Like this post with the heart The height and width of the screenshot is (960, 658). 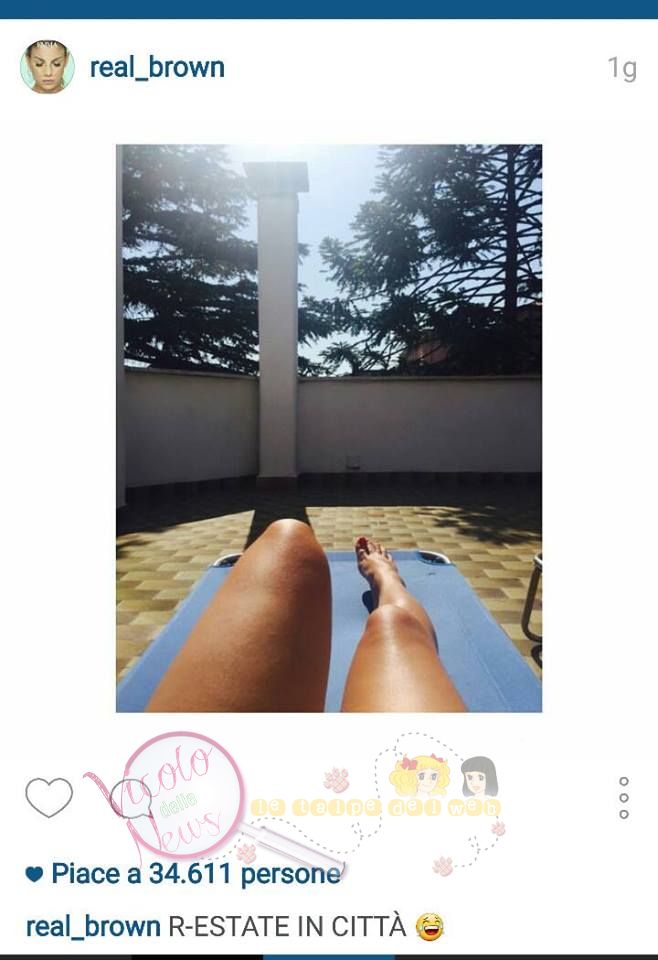[49, 797]
